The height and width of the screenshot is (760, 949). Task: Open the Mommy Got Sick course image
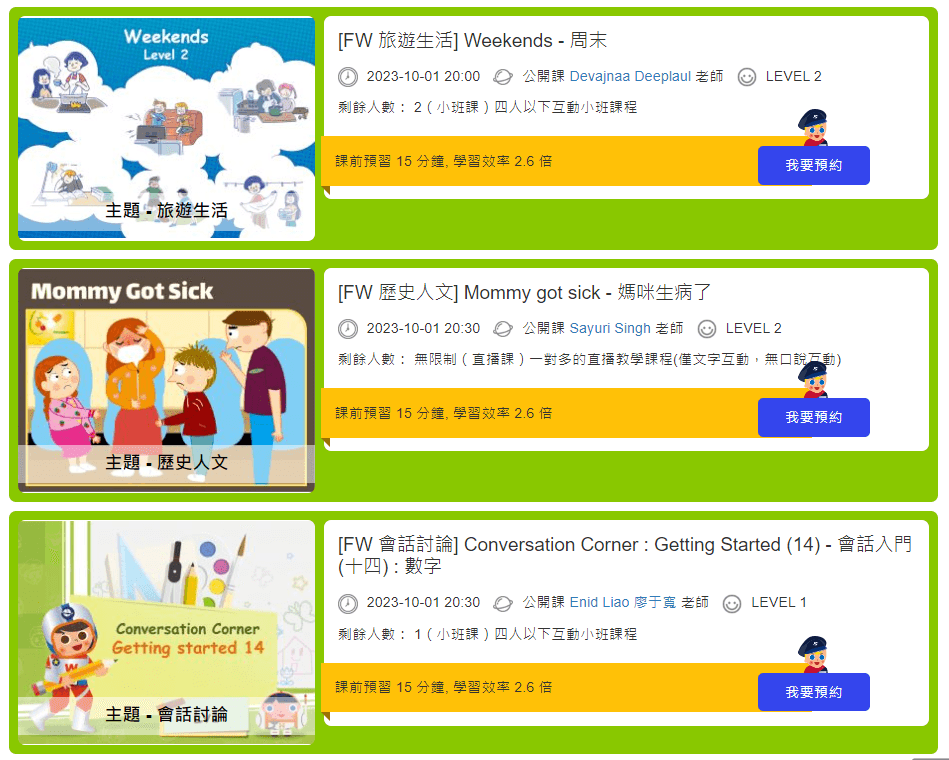coord(167,380)
